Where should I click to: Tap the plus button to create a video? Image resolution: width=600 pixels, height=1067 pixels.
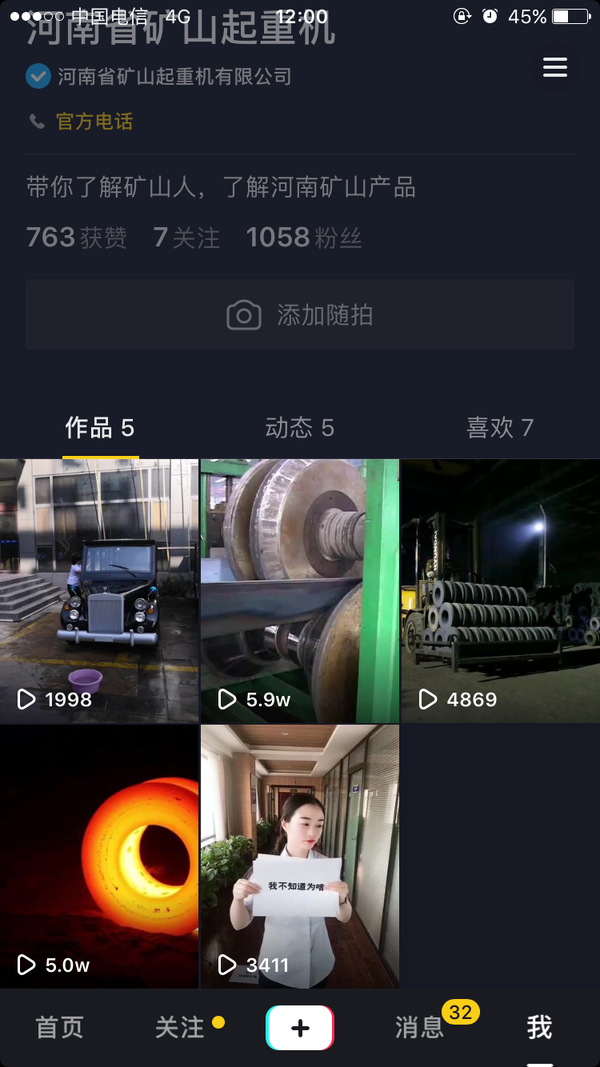(300, 1027)
